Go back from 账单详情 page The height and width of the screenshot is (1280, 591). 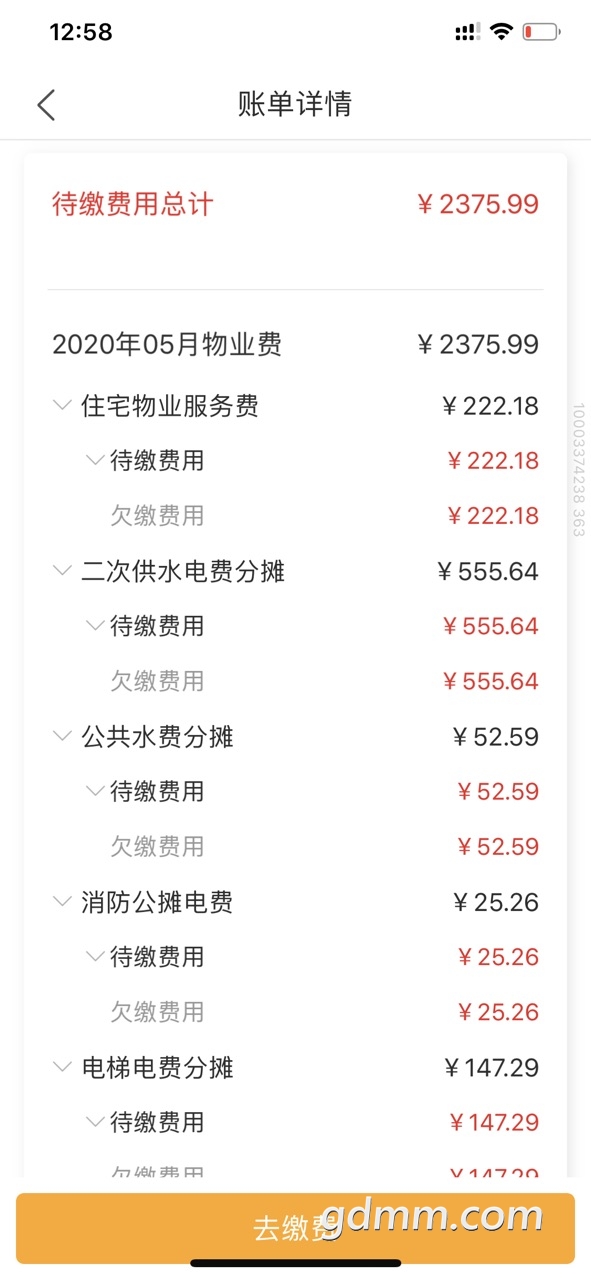[46, 104]
